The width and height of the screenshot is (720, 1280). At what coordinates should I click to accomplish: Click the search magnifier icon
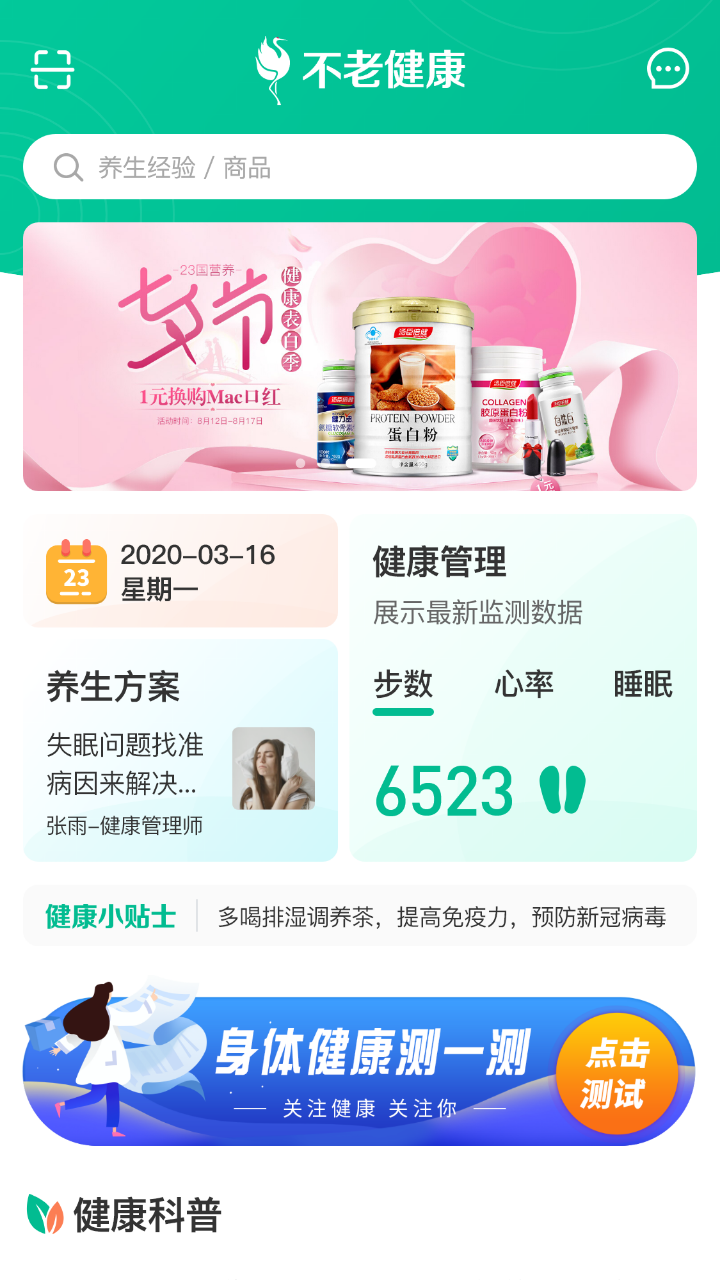(x=68, y=168)
